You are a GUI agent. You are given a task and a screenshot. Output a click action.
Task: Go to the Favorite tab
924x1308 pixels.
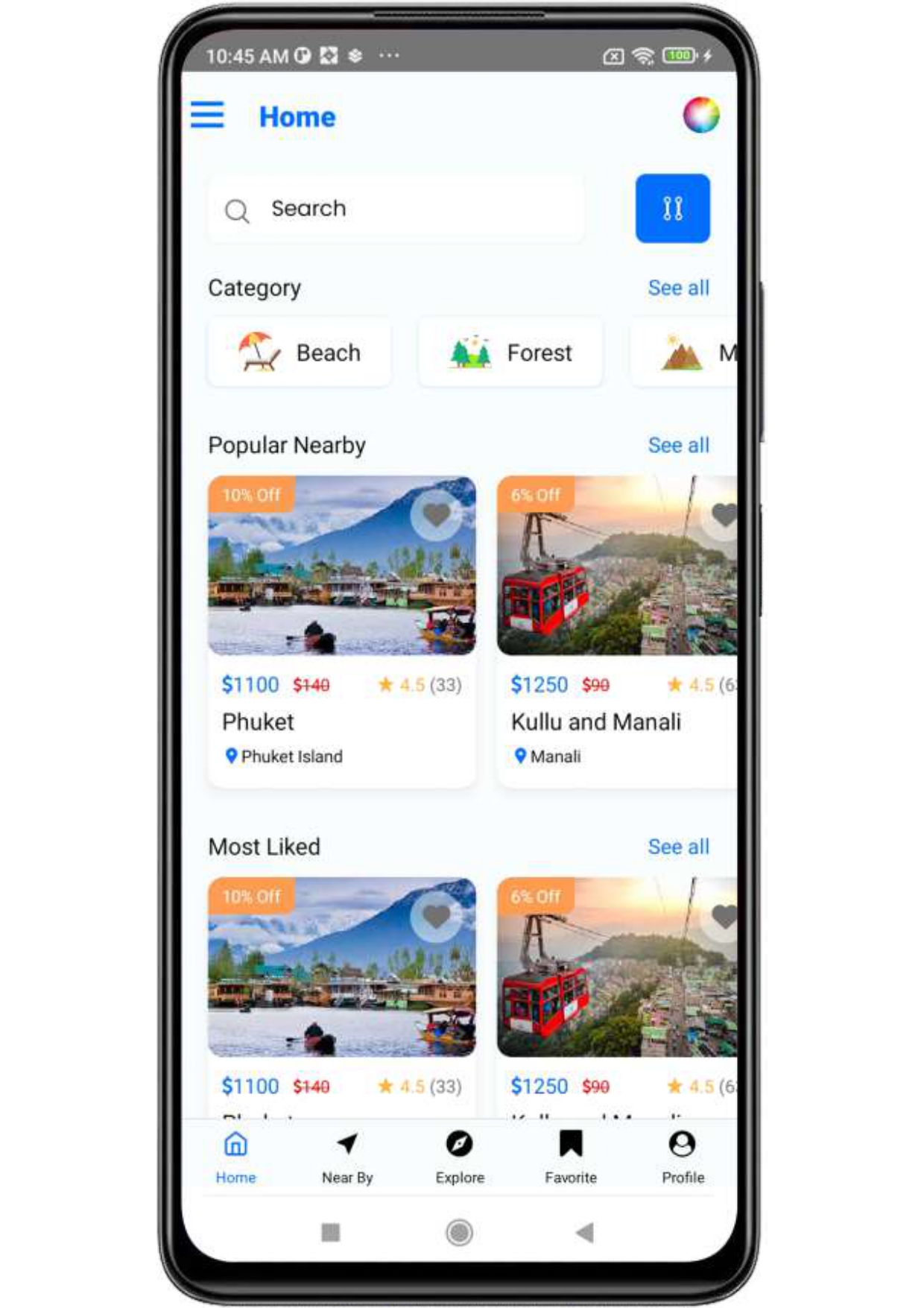pos(571,1157)
